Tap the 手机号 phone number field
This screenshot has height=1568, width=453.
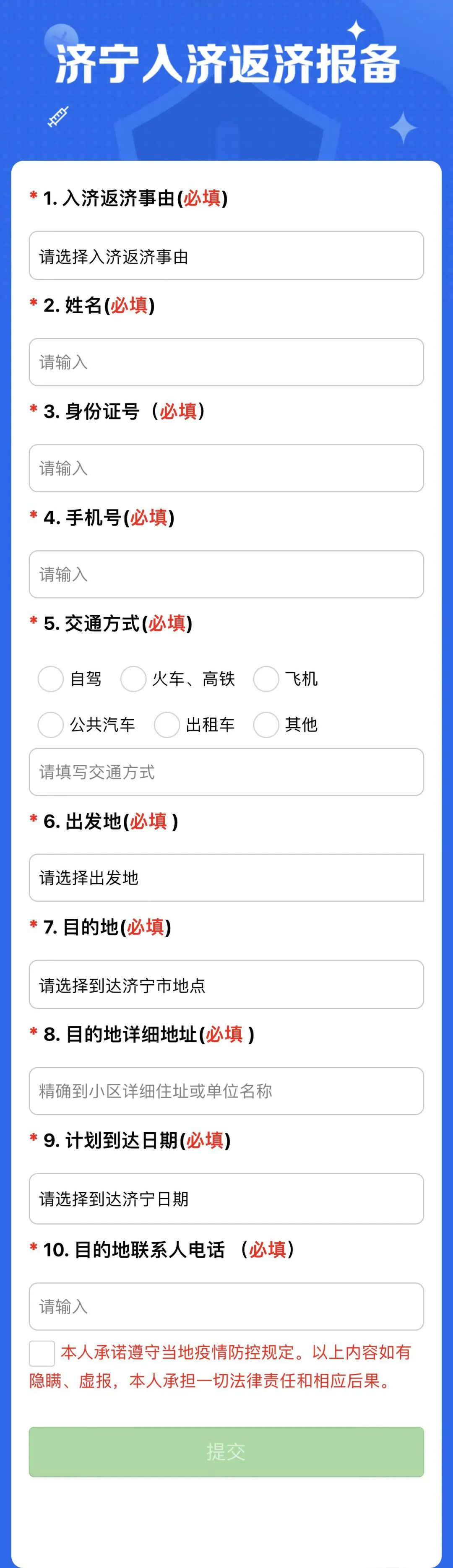tap(226, 574)
